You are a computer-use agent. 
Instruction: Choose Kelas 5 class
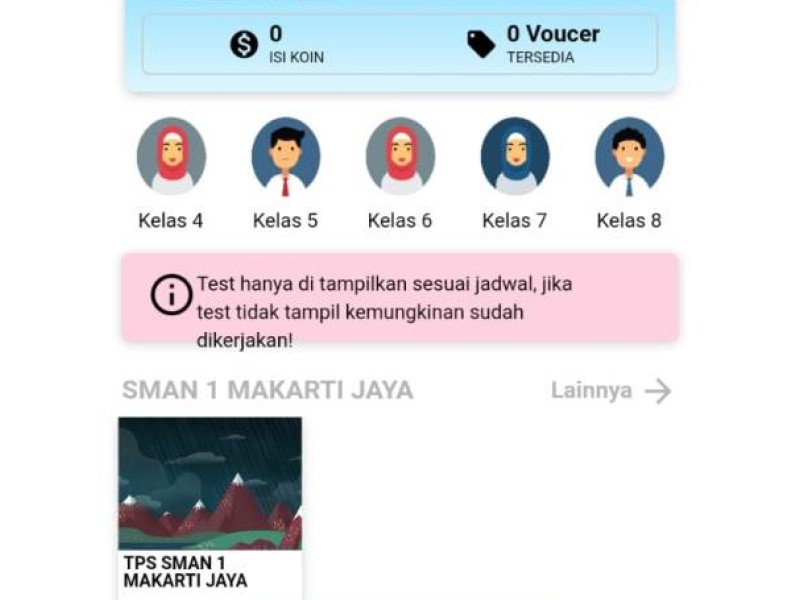point(285,157)
